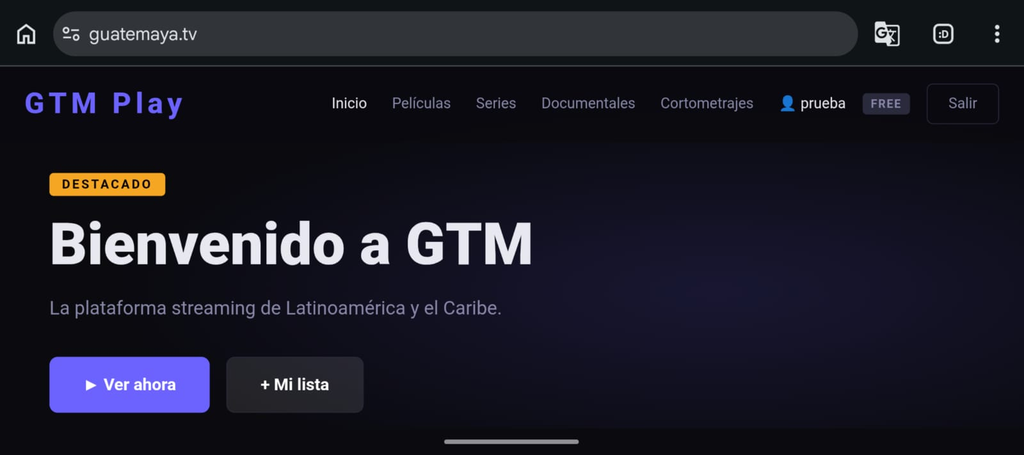This screenshot has height=455, width=1024.
Task: Tap the guatemaya.tv address bar
Action: pos(455,34)
